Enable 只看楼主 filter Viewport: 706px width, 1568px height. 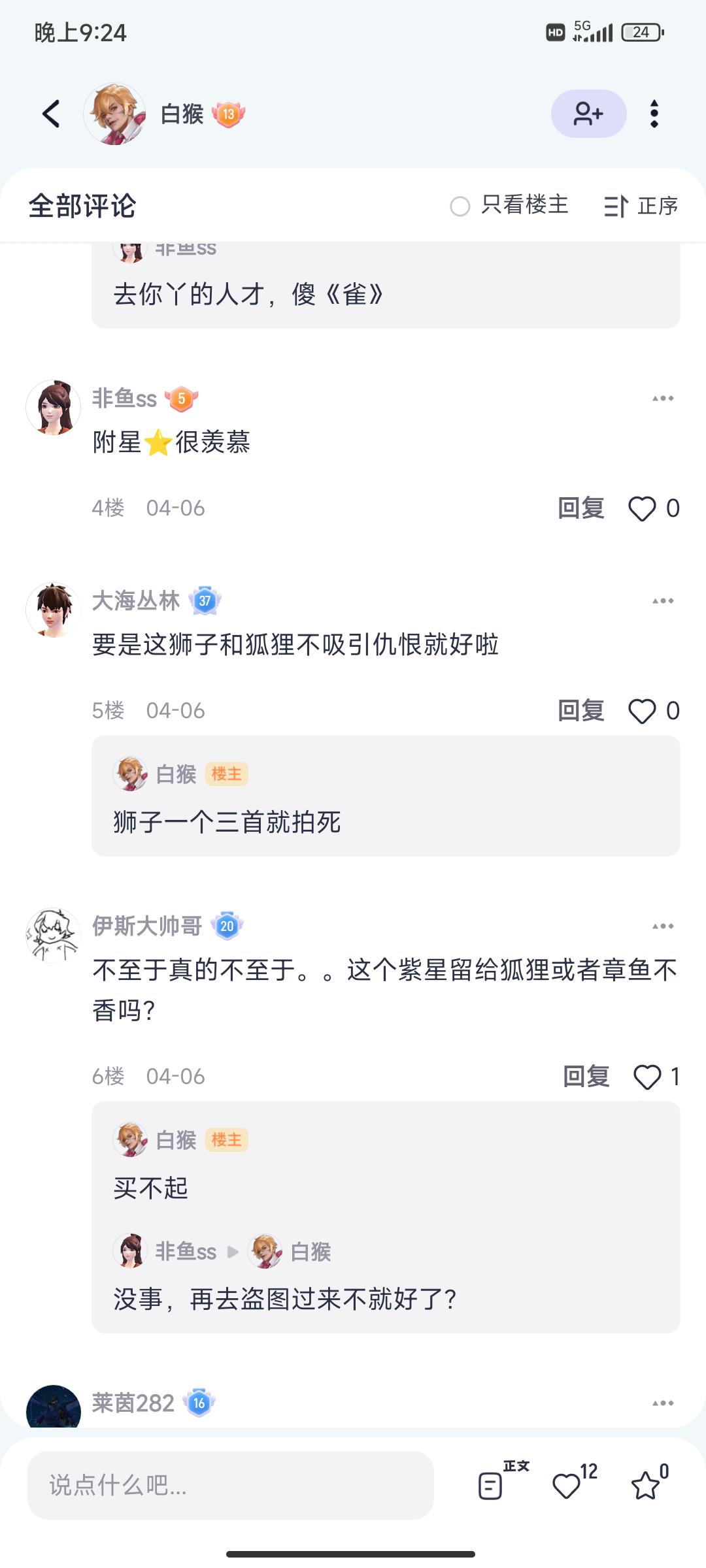tap(460, 206)
